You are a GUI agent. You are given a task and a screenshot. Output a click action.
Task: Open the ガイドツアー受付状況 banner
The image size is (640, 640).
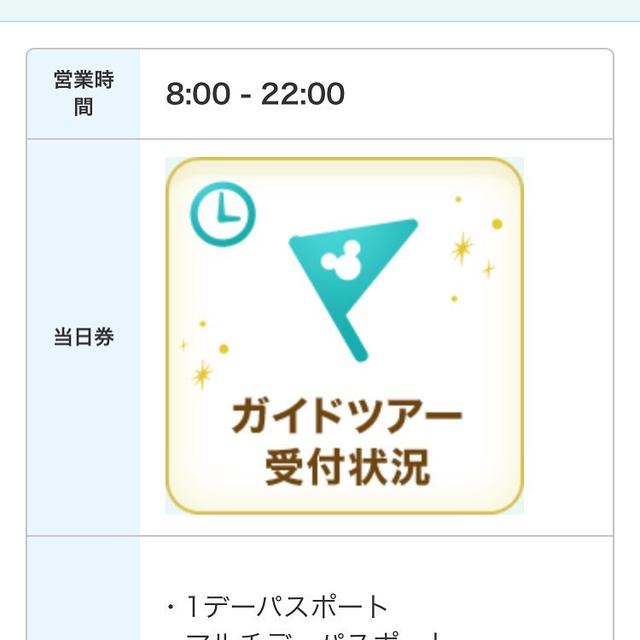(345, 336)
